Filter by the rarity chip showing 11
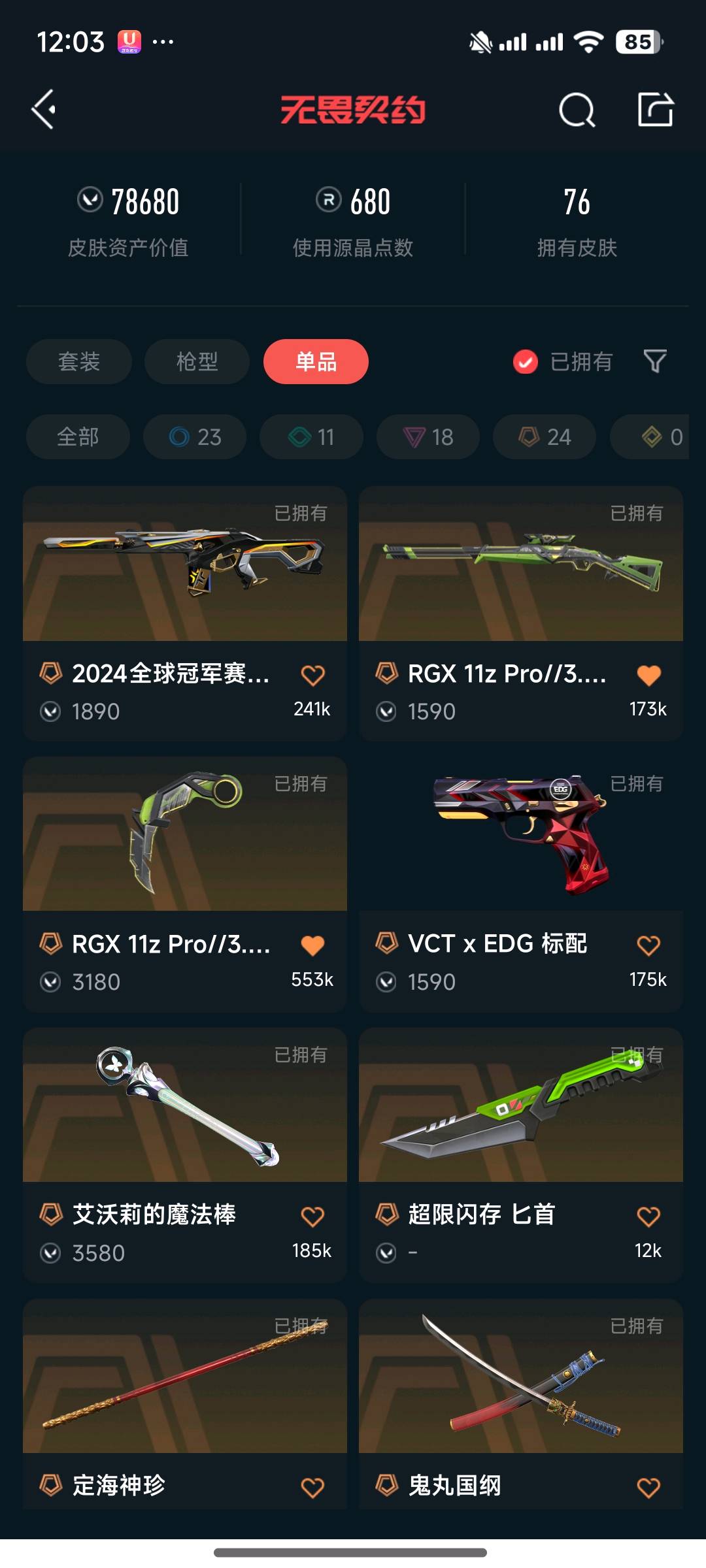The height and width of the screenshot is (1568, 706). pyautogui.click(x=311, y=436)
